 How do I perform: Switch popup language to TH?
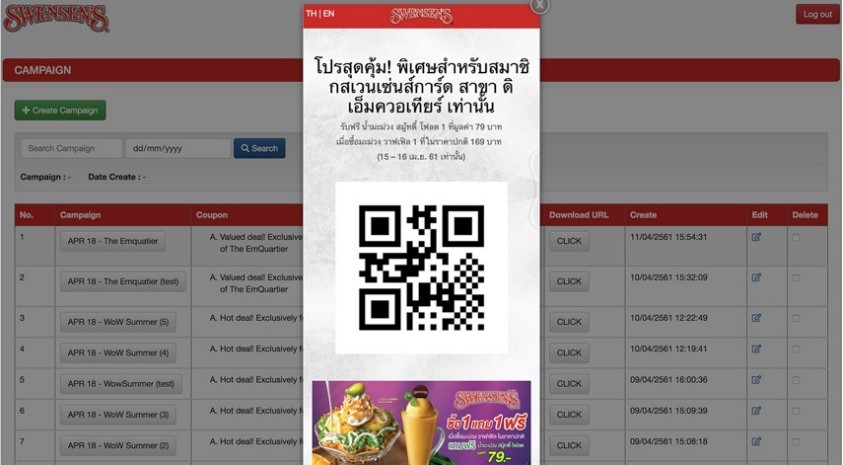(x=311, y=14)
